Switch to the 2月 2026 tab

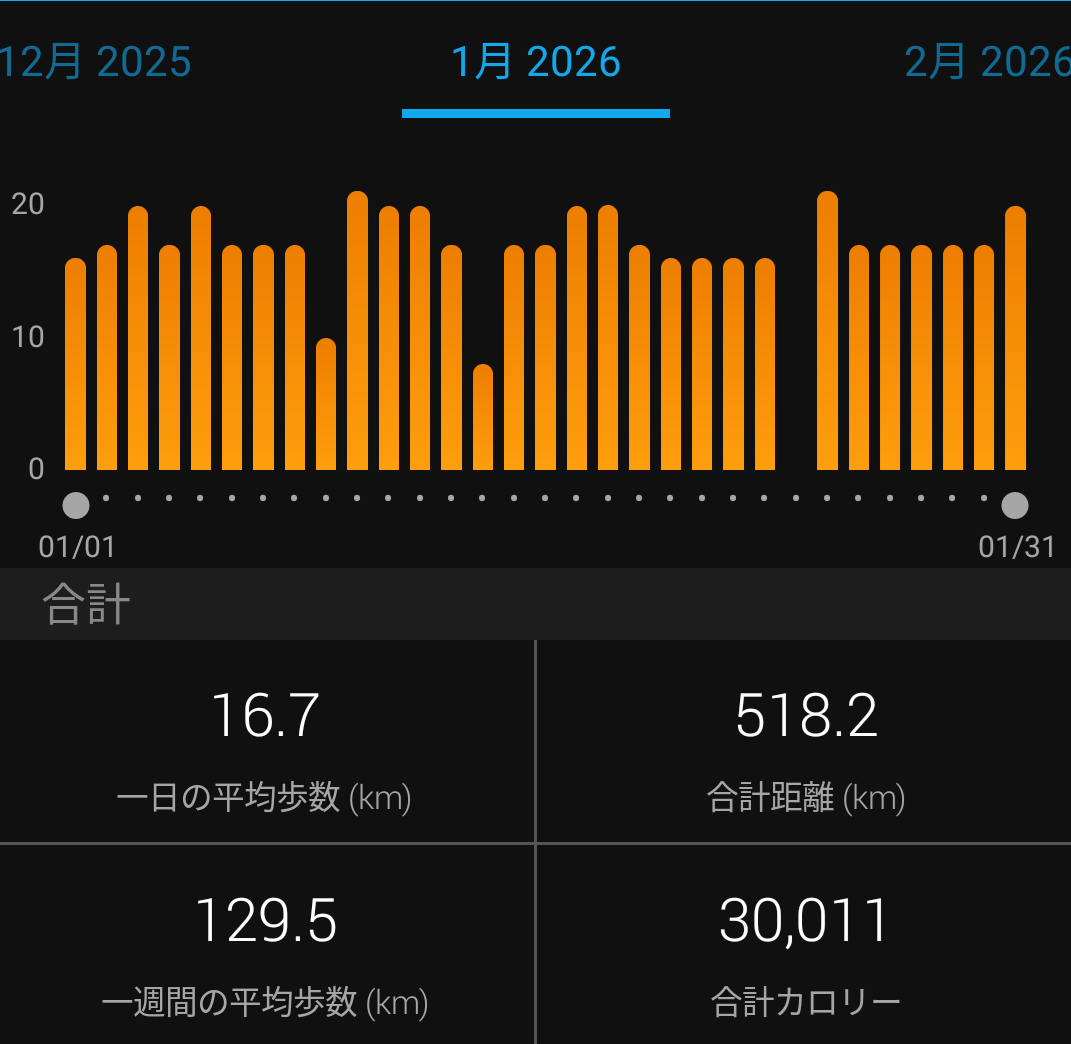pos(986,62)
